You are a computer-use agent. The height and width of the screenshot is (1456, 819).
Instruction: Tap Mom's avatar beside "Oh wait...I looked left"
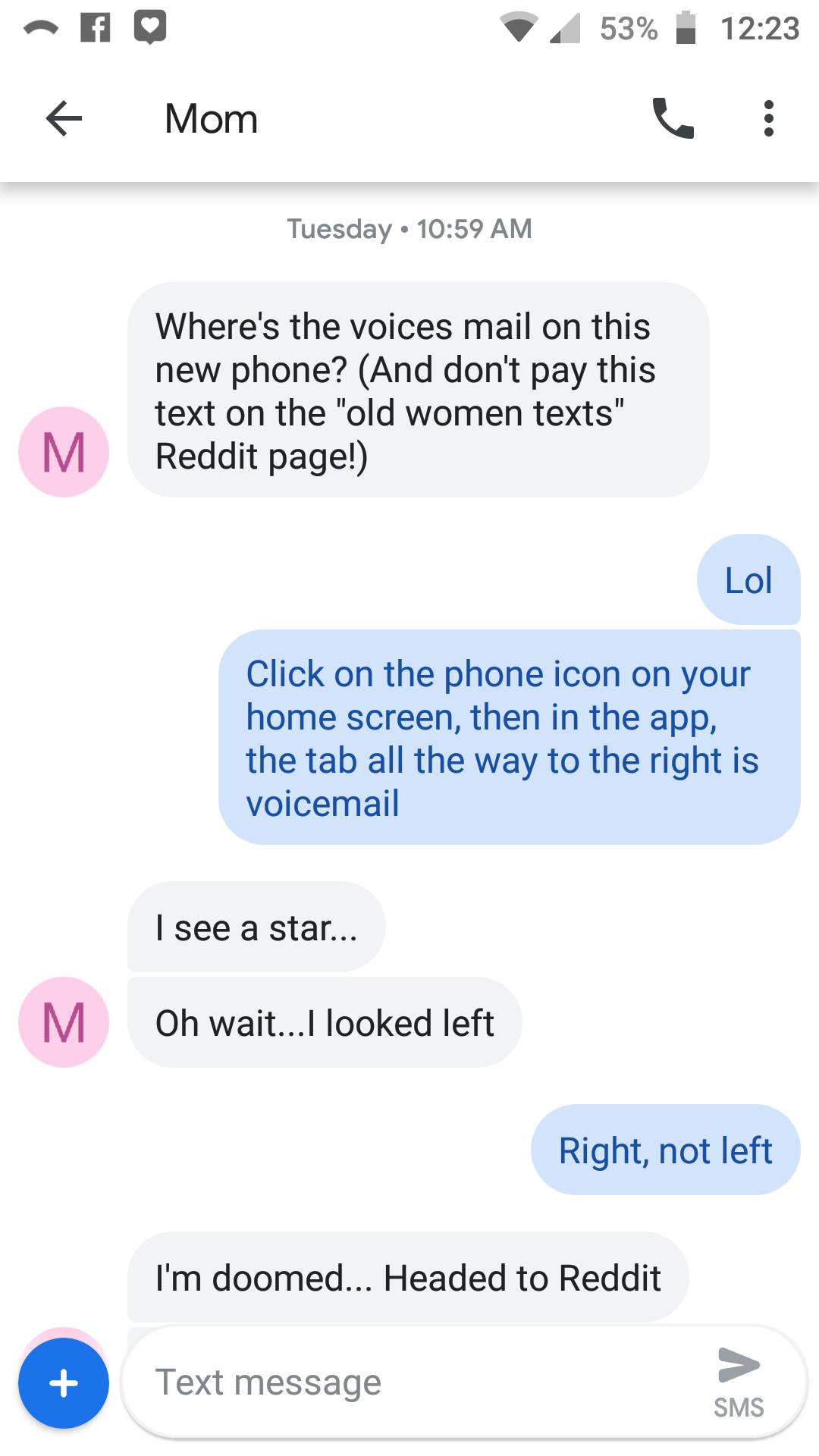[64, 1022]
